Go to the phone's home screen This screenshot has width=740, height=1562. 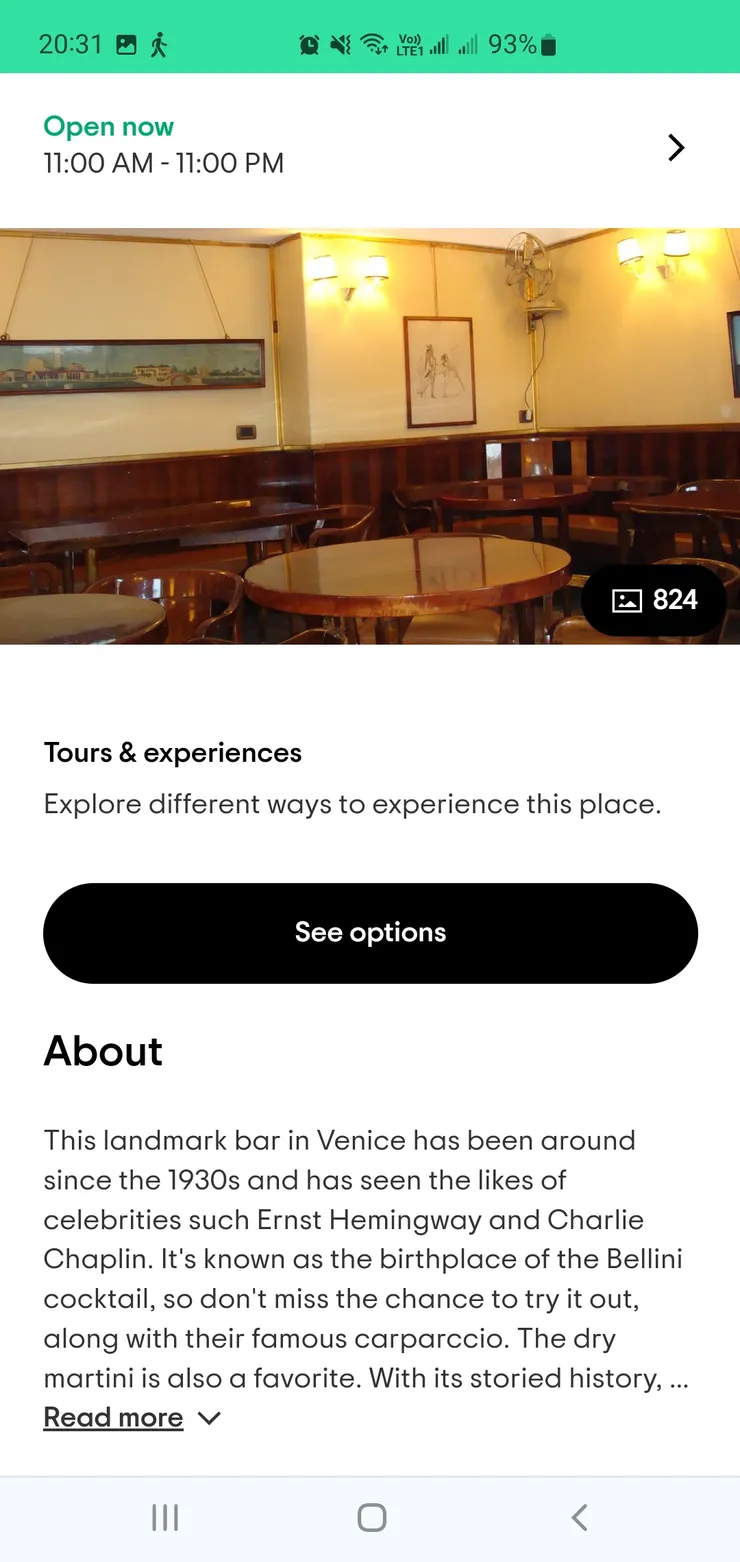(x=371, y=1517)
